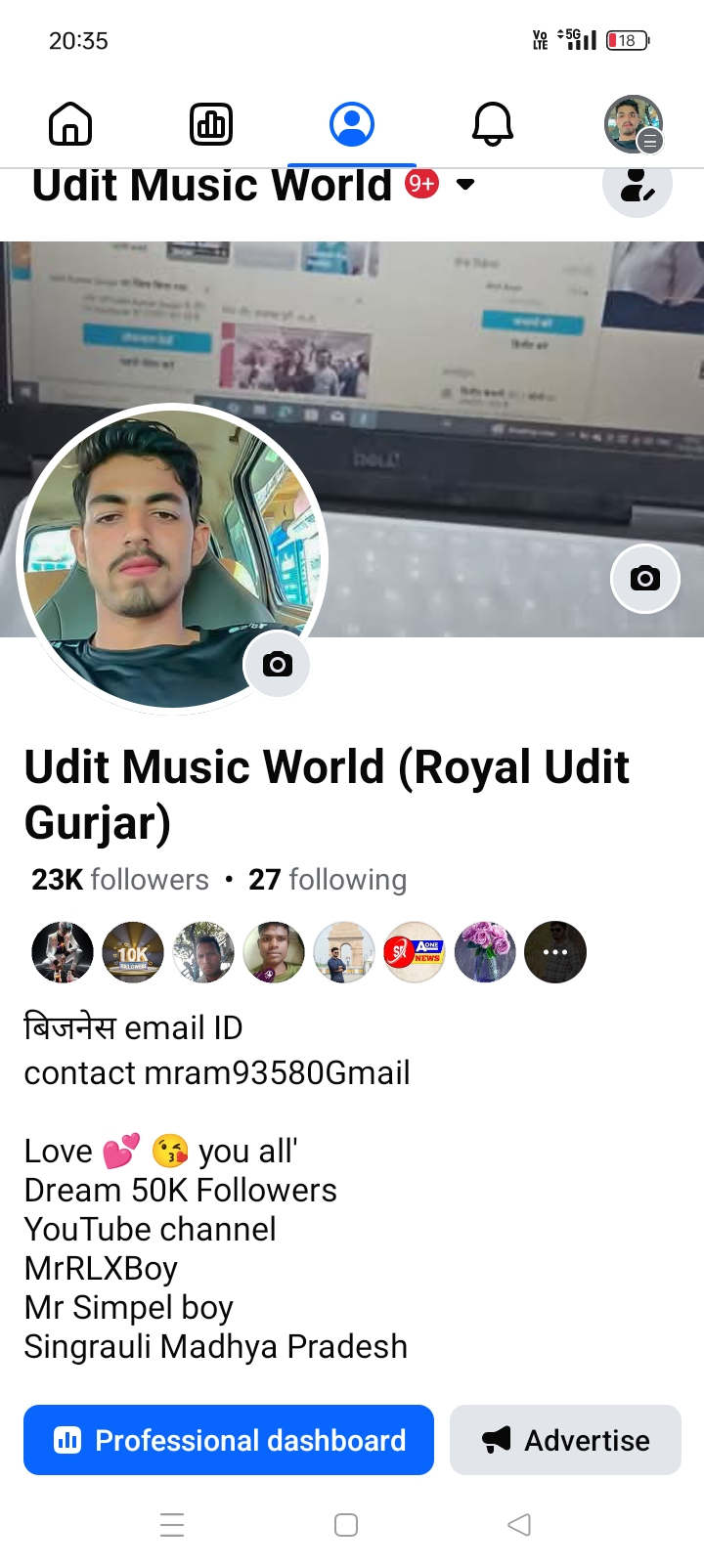Open the professional dashboard tab in top bar

[x=211, y=125]
